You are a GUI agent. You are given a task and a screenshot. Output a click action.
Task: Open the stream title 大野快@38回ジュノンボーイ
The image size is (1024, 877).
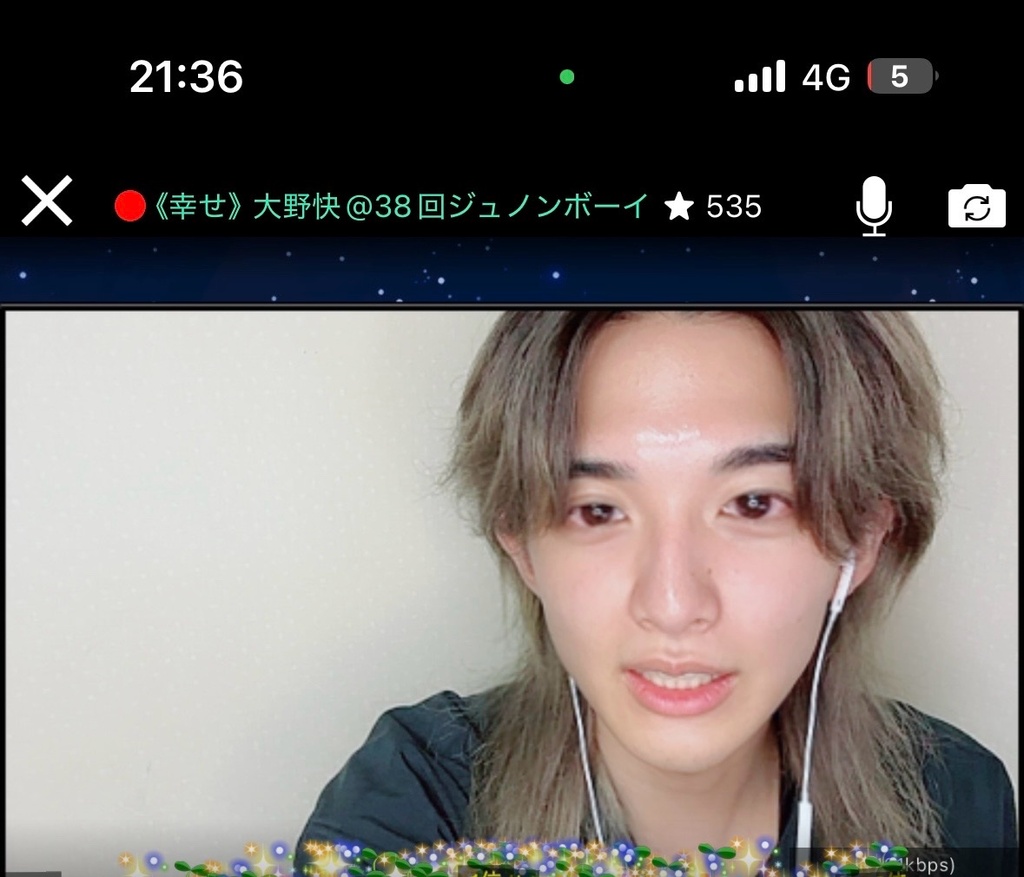coord(400,207)
